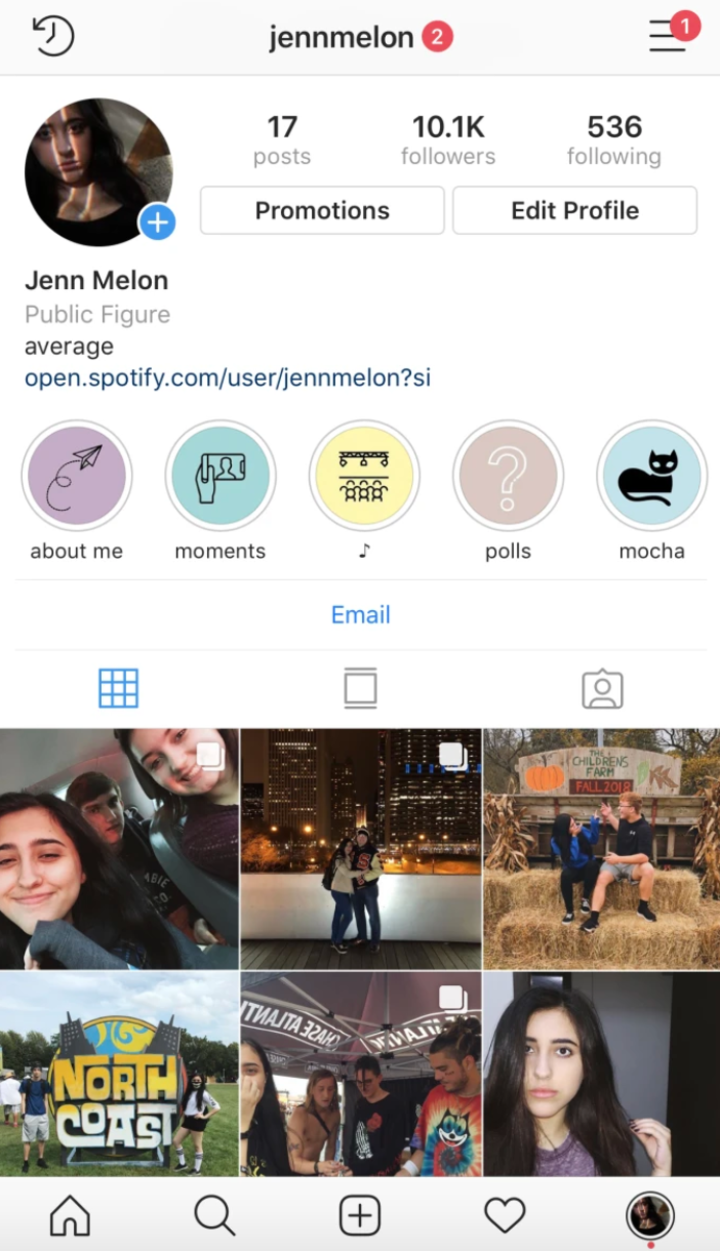Open the North Coast festival post
The image size is (720, 1251).
tap(119, 1074)
